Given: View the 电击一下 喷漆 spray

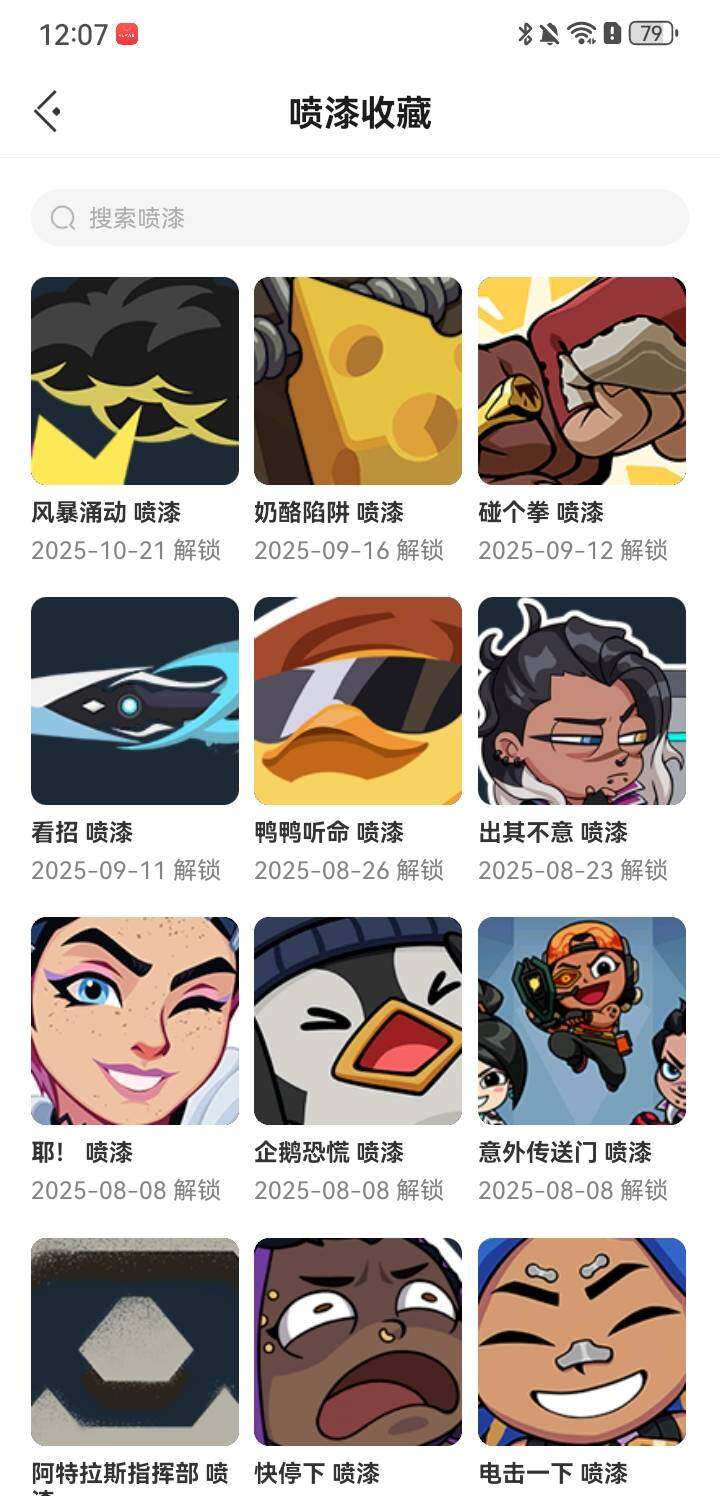Looking at the screenshot, I should [582, 1341].
